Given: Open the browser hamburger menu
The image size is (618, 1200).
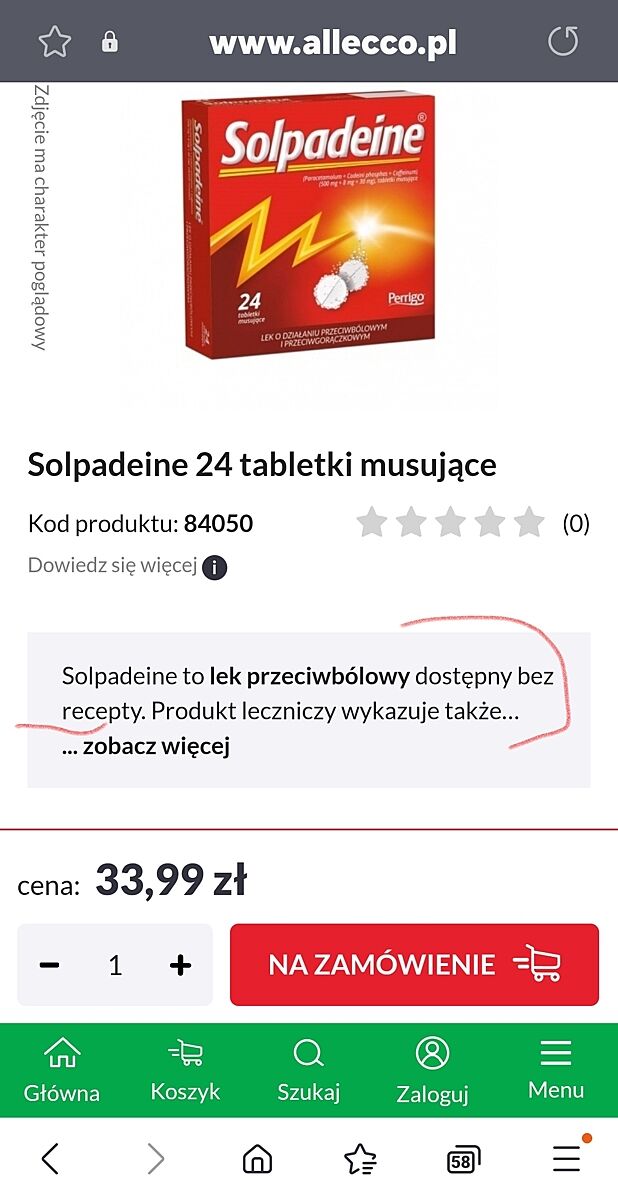Looking at the screenshot, I should point(566,1159).
